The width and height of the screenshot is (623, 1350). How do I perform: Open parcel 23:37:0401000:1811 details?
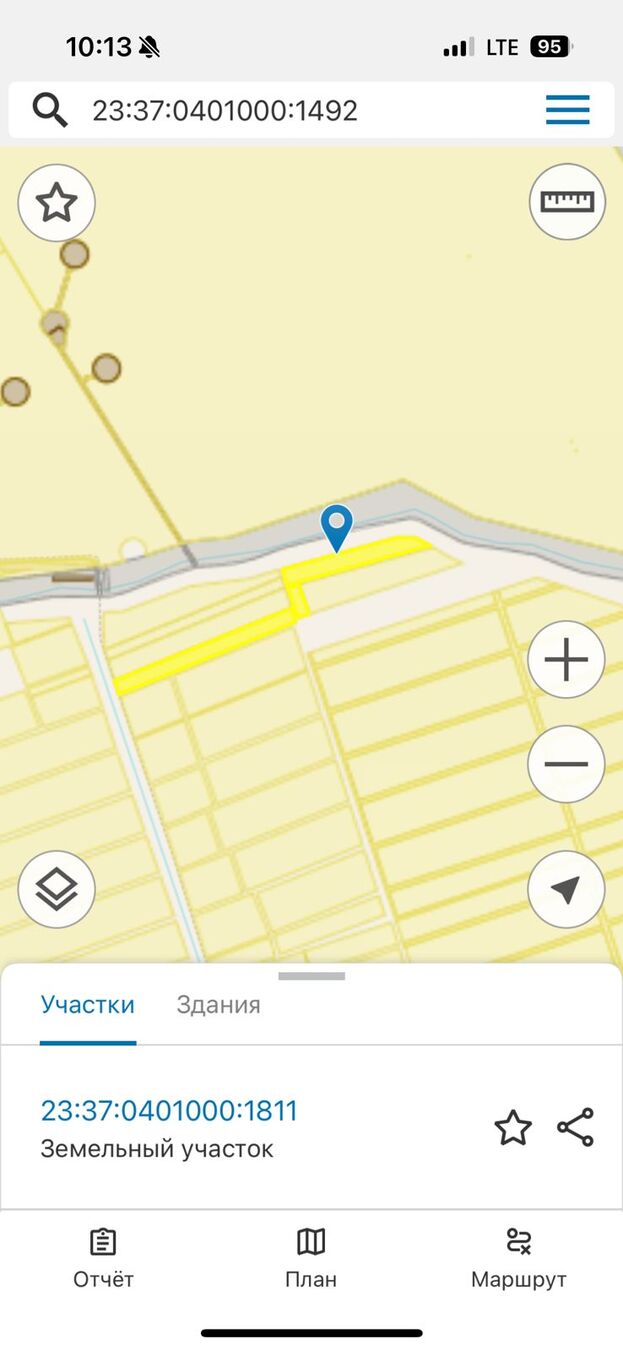(x=169, y=1111)
